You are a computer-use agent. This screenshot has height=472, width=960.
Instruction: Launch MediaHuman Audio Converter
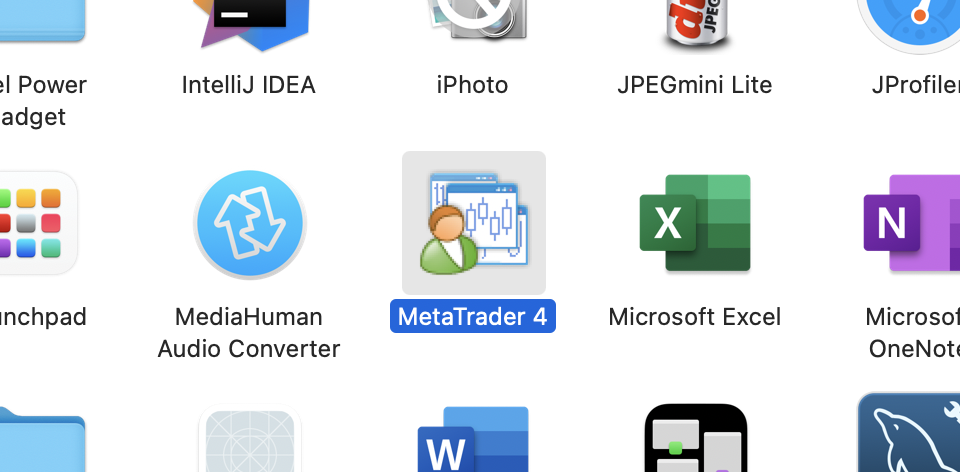249,224
